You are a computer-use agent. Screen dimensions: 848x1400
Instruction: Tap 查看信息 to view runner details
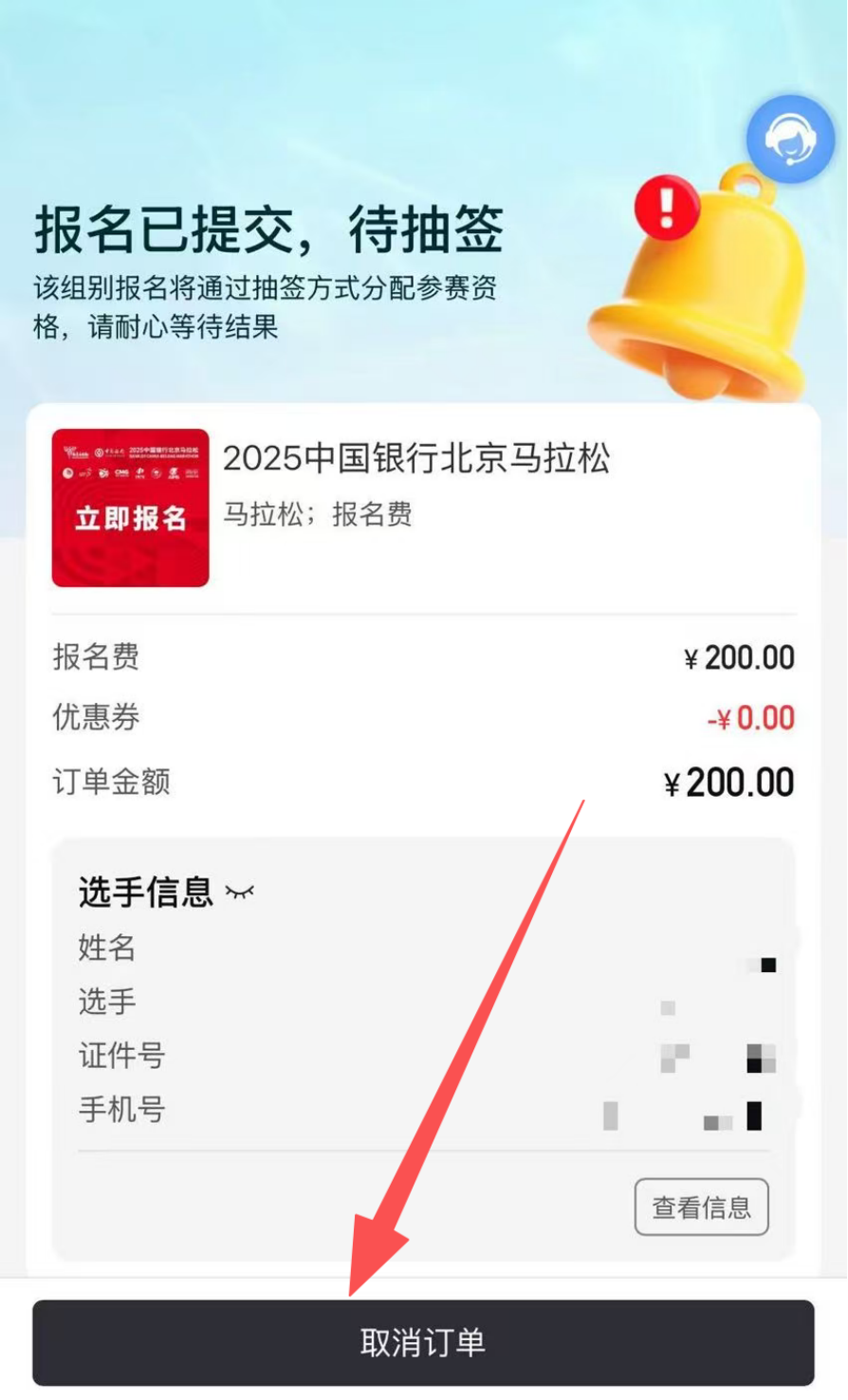701,1207
